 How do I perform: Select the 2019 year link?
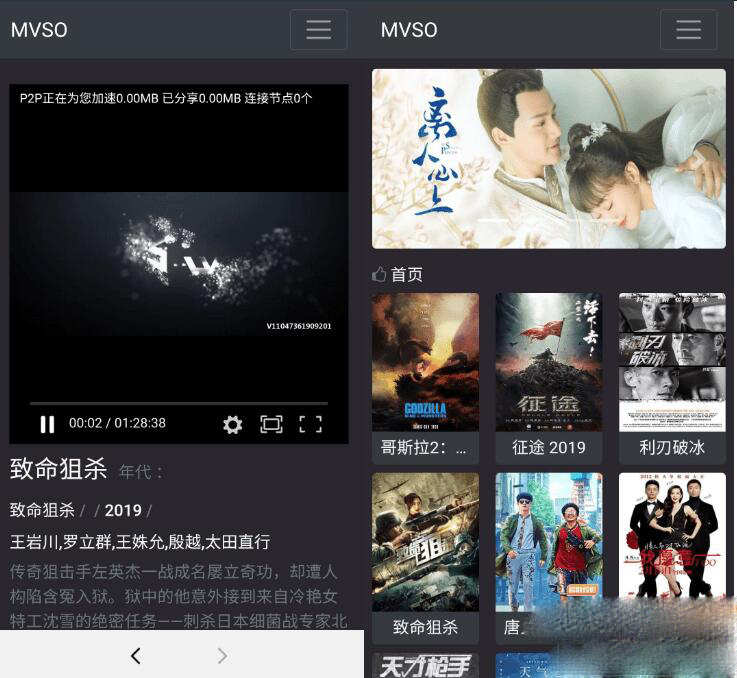pyautogui.click(x=123, y=510)
